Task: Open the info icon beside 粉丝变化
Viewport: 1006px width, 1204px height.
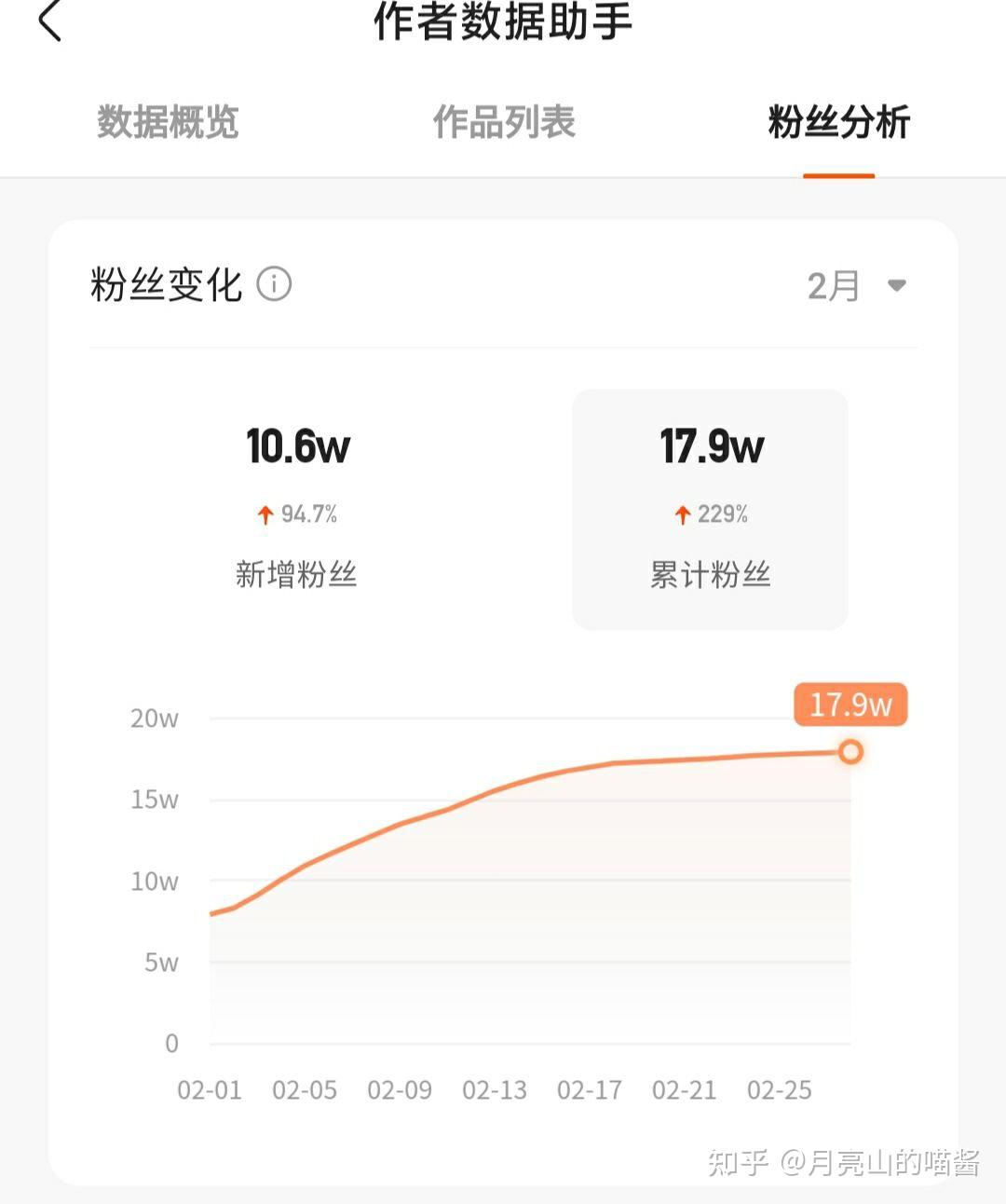Action: coord(274,283)
